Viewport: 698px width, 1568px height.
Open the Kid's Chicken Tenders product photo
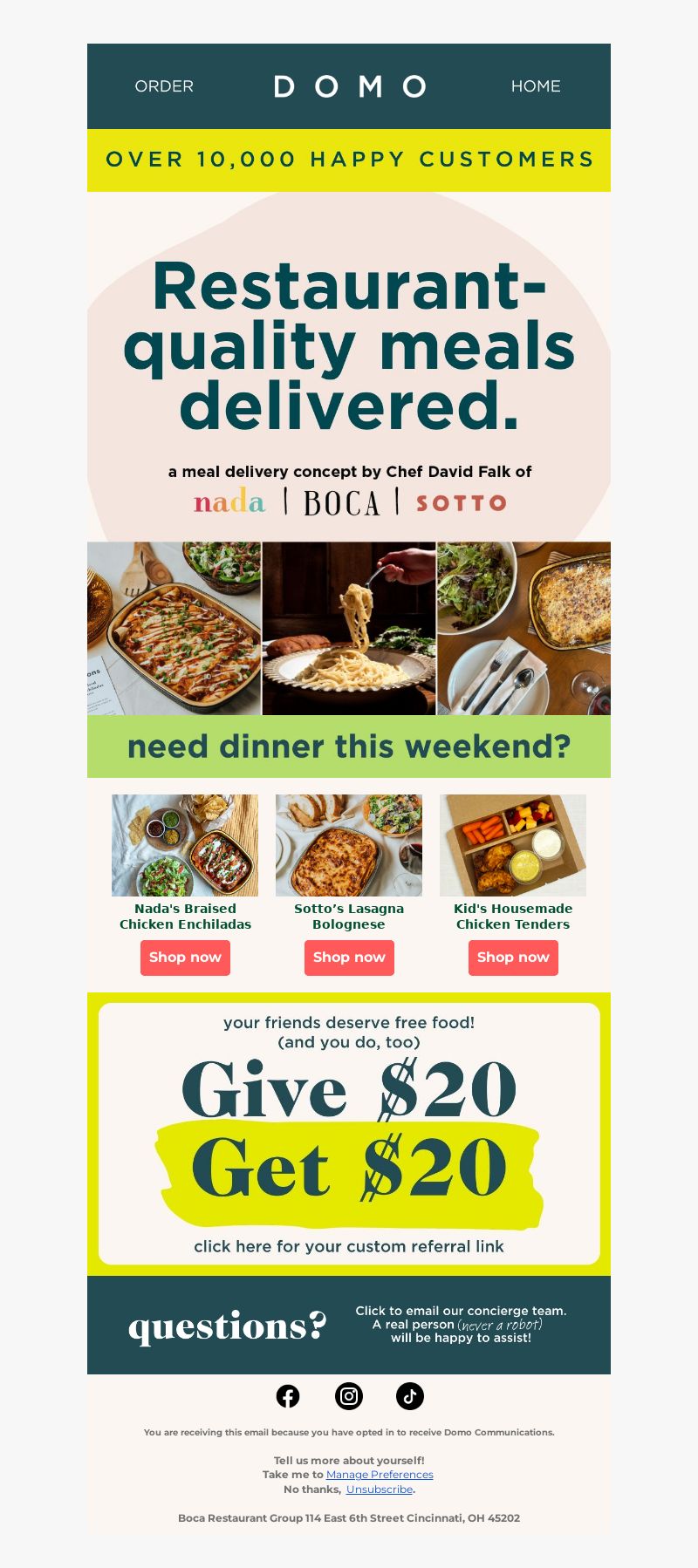513,845
